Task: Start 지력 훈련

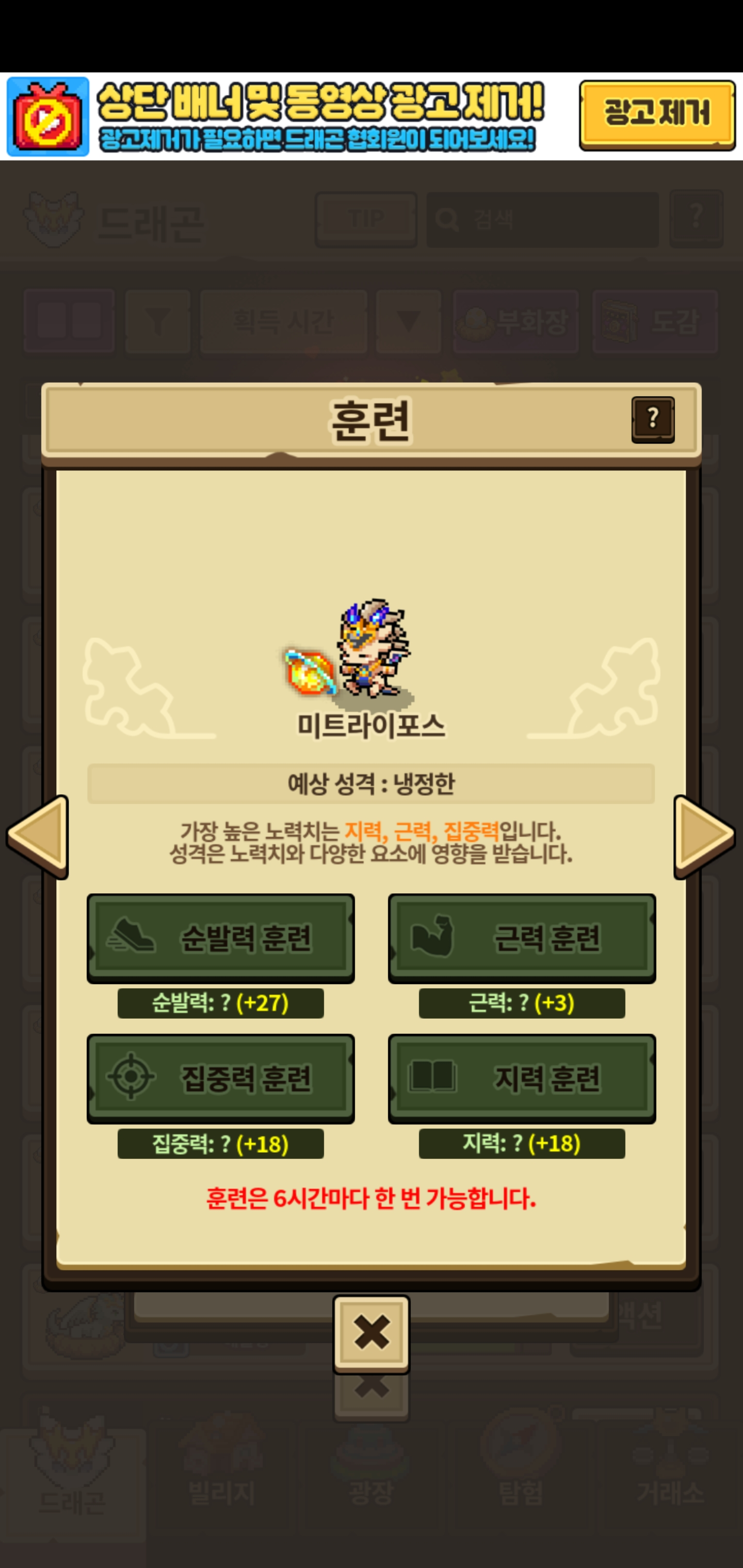Action: [522, 1078]
